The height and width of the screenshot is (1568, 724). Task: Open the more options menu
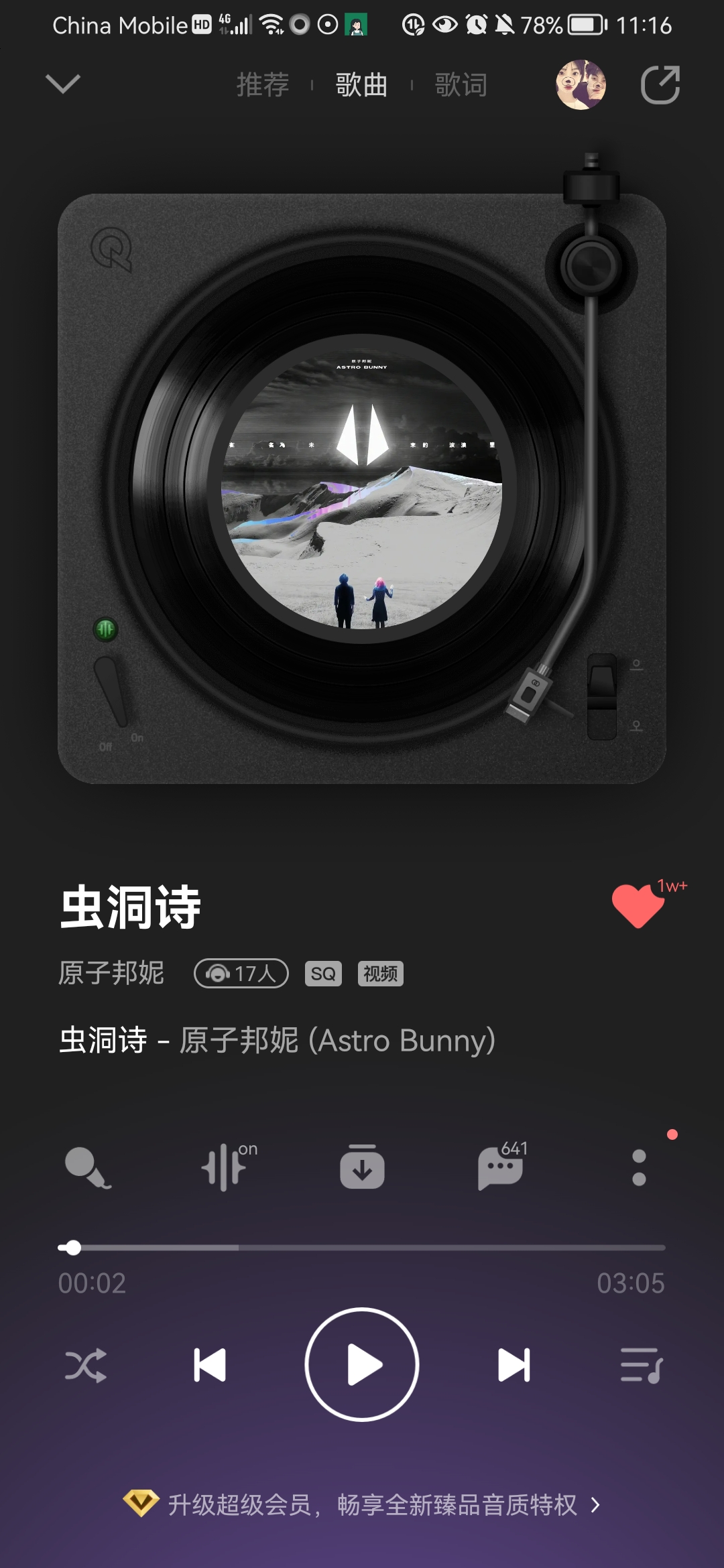tap(639, 1167)
